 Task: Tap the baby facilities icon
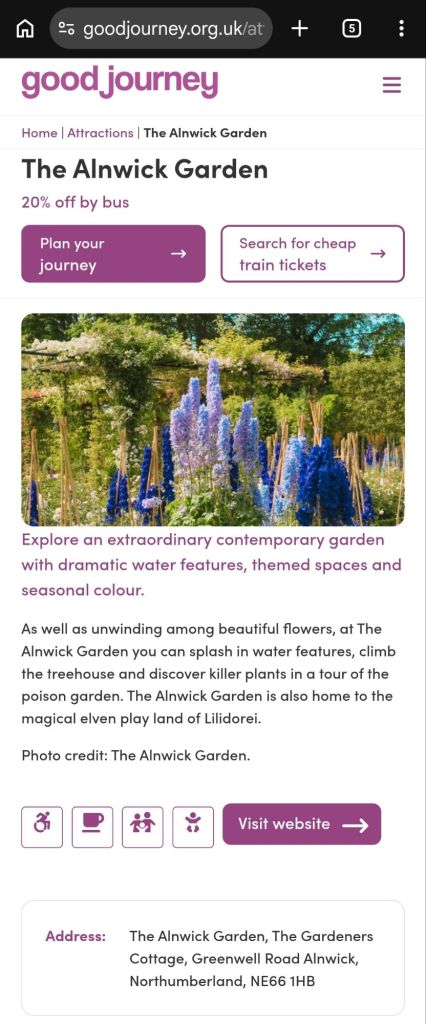pos(193,827)
